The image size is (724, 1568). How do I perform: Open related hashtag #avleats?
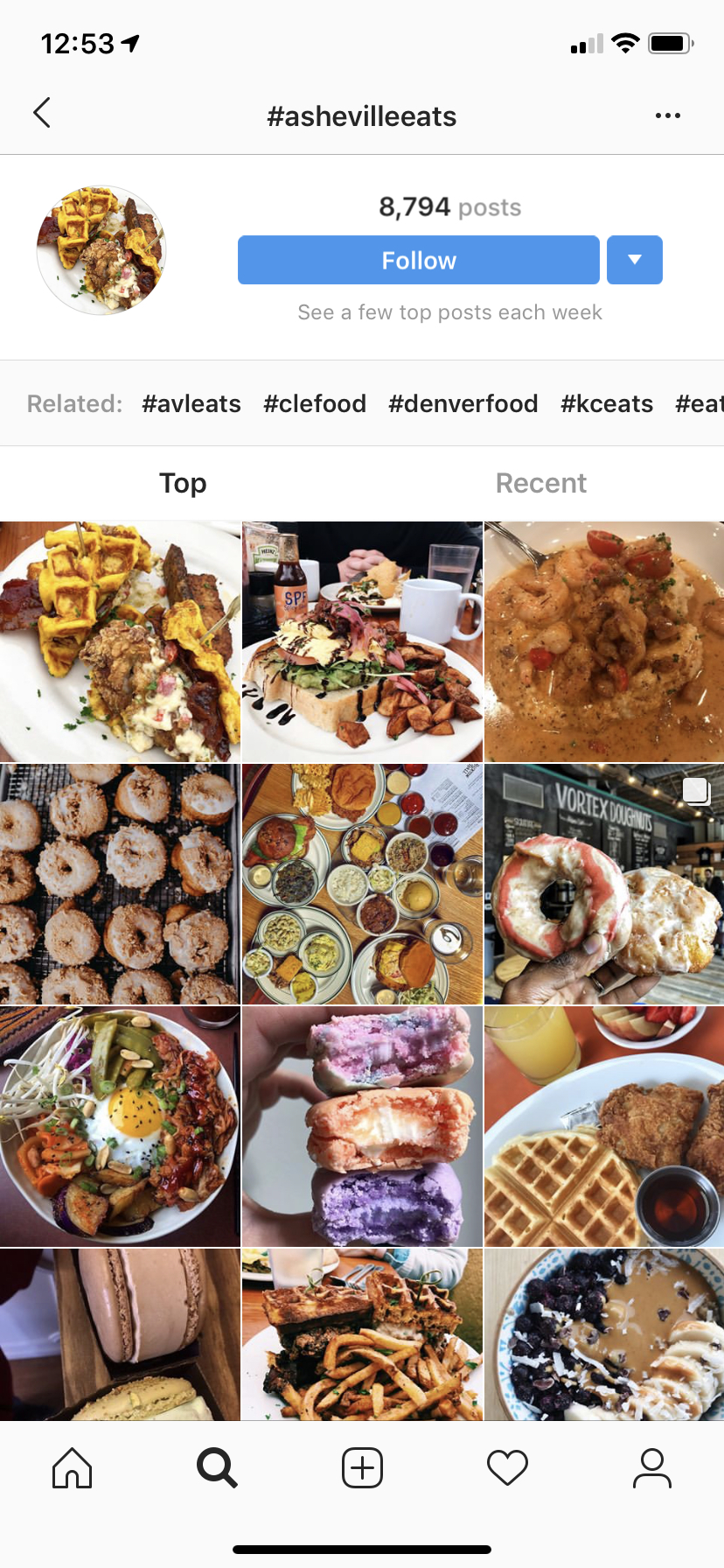[x=191, y=403]
